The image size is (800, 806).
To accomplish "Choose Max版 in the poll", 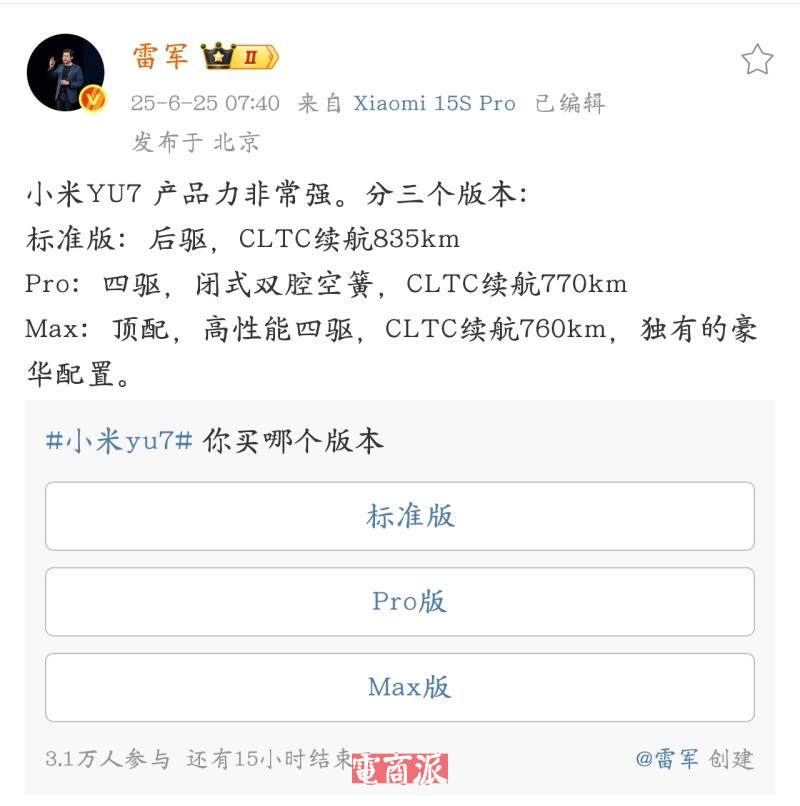I will 400,687.
